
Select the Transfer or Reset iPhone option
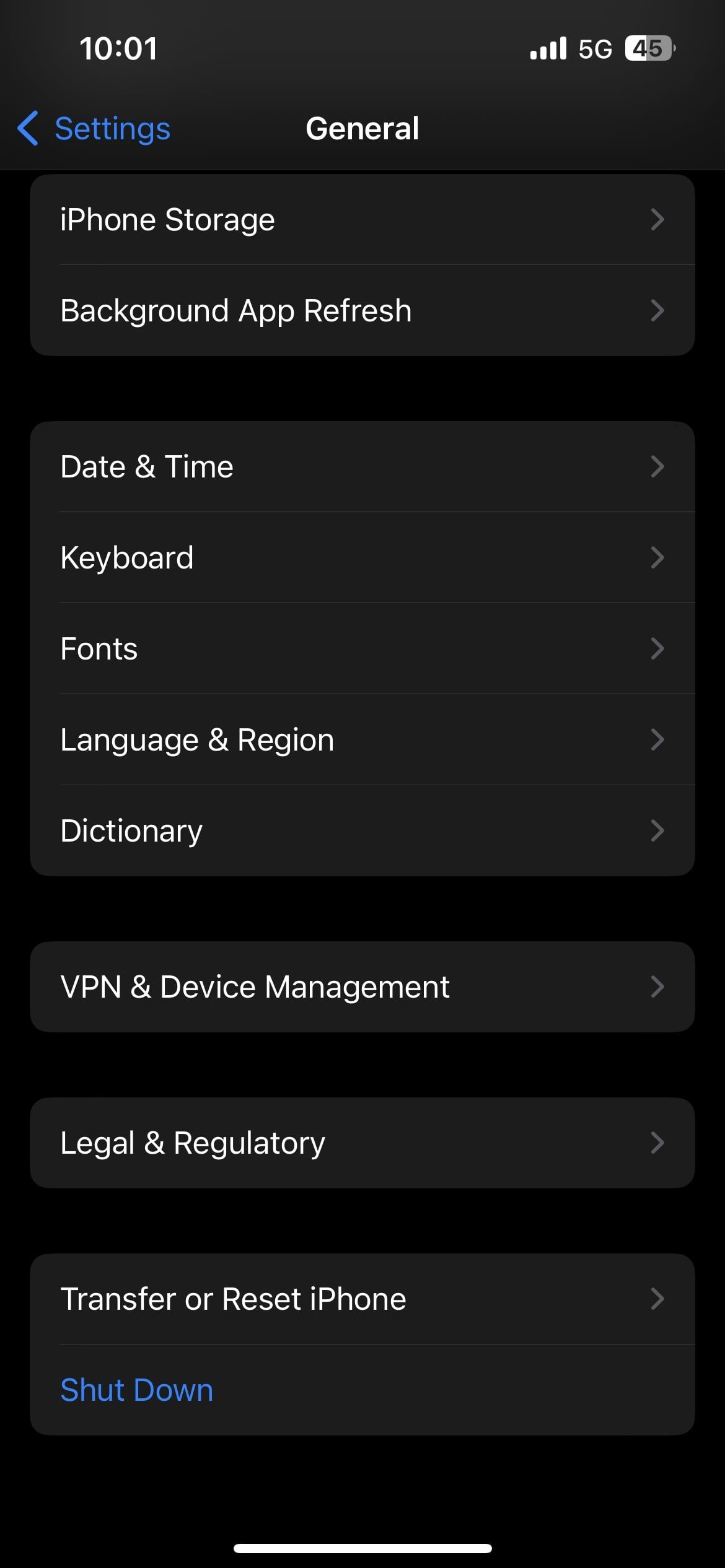[x=362, y=1299]
